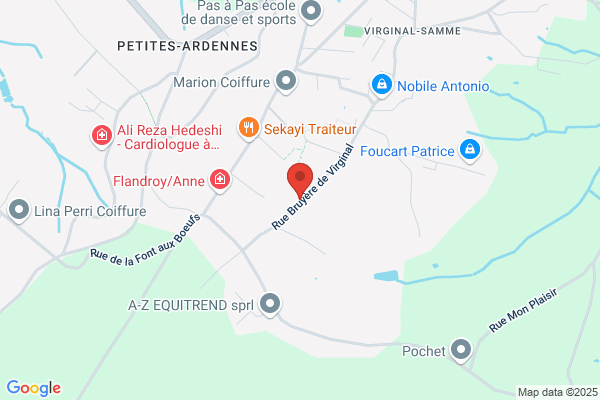Open the Flandroy/Anne medical marker

220,180
